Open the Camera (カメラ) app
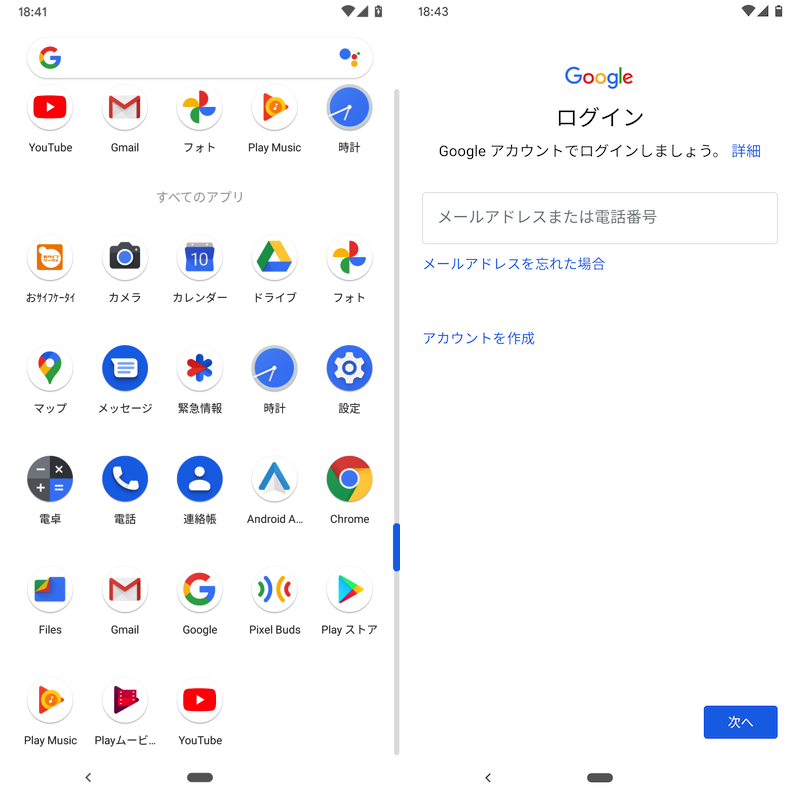 [125, 259]
